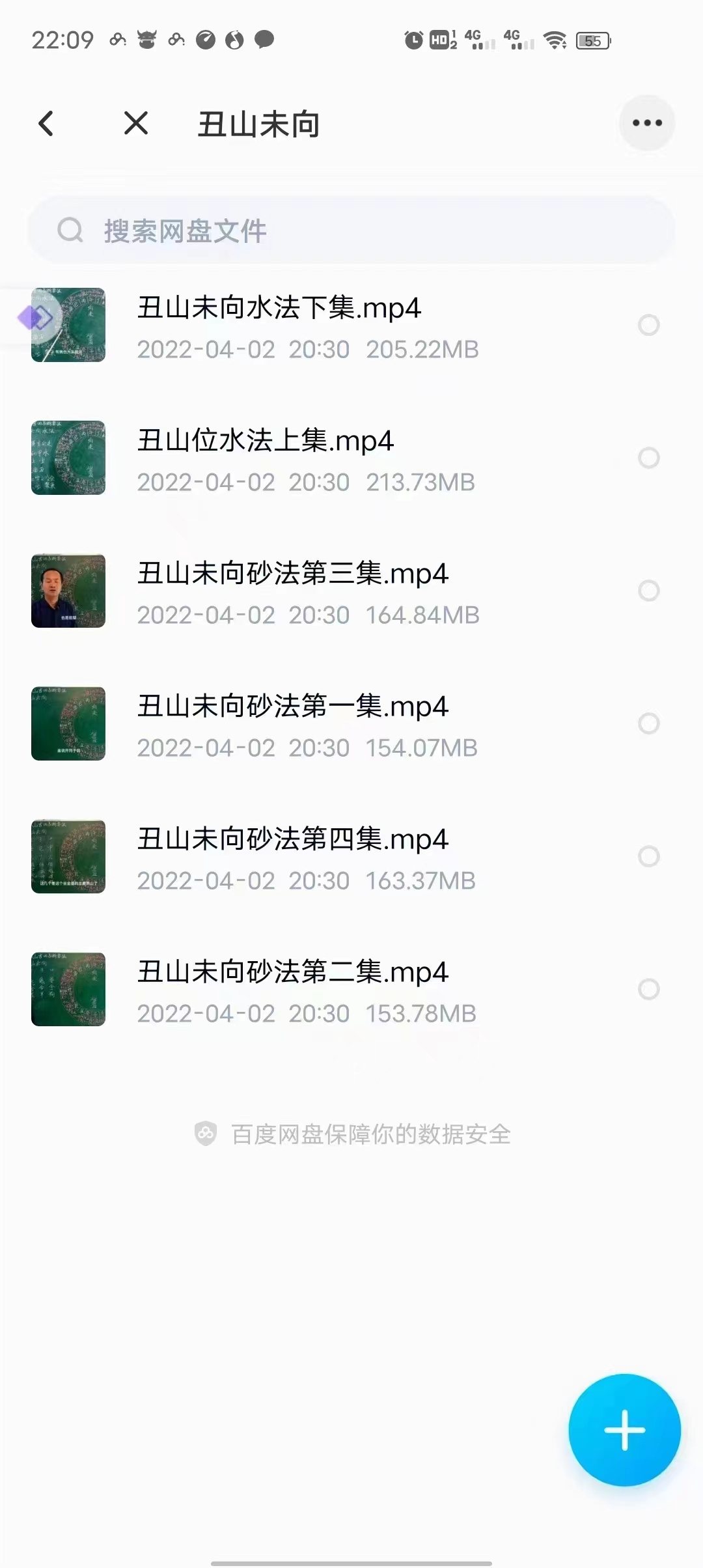703x1568 pixels.
Task: Tick the selection circle for 丑山未向砂法第四集.mp4
Action: click(647, 856)
